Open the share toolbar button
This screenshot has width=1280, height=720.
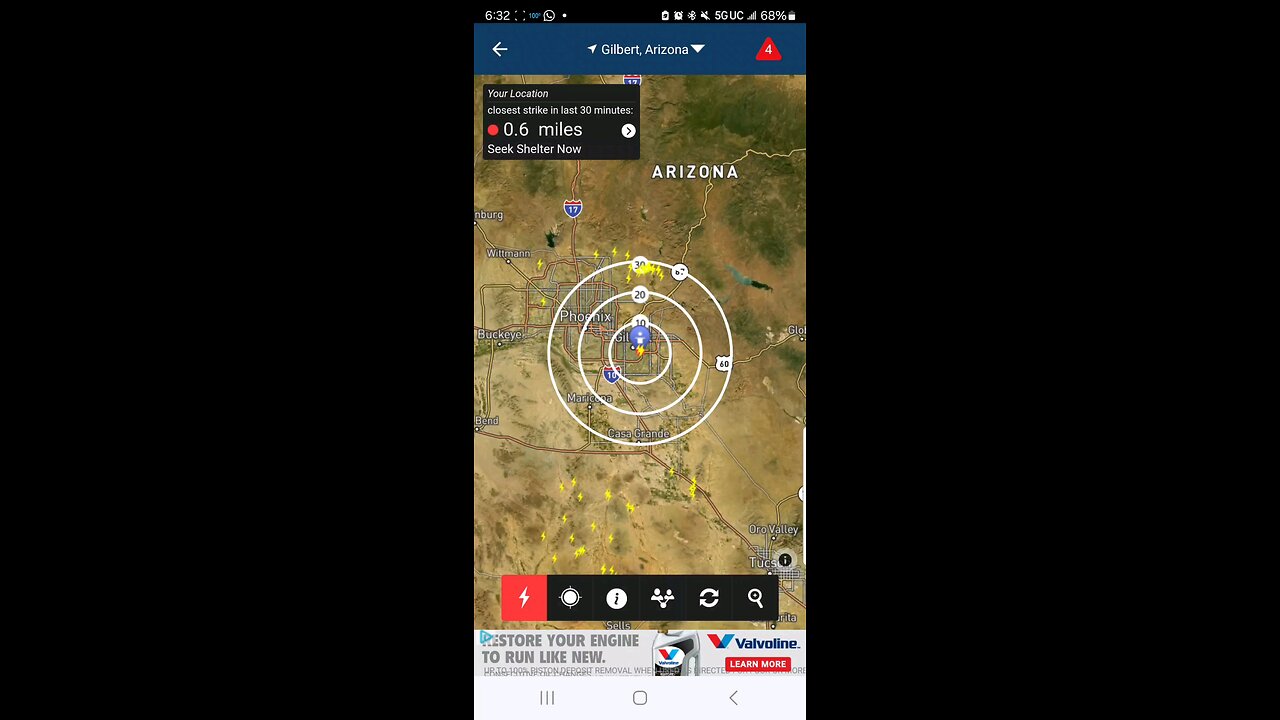(x=662, y=598)
